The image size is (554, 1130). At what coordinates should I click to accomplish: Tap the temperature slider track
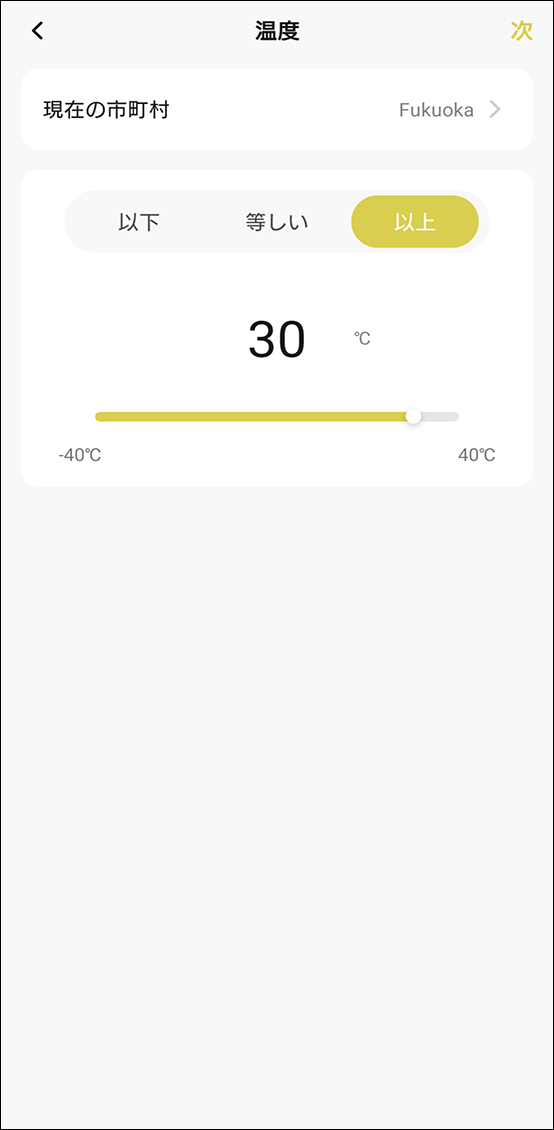click(x=277, y=417)
